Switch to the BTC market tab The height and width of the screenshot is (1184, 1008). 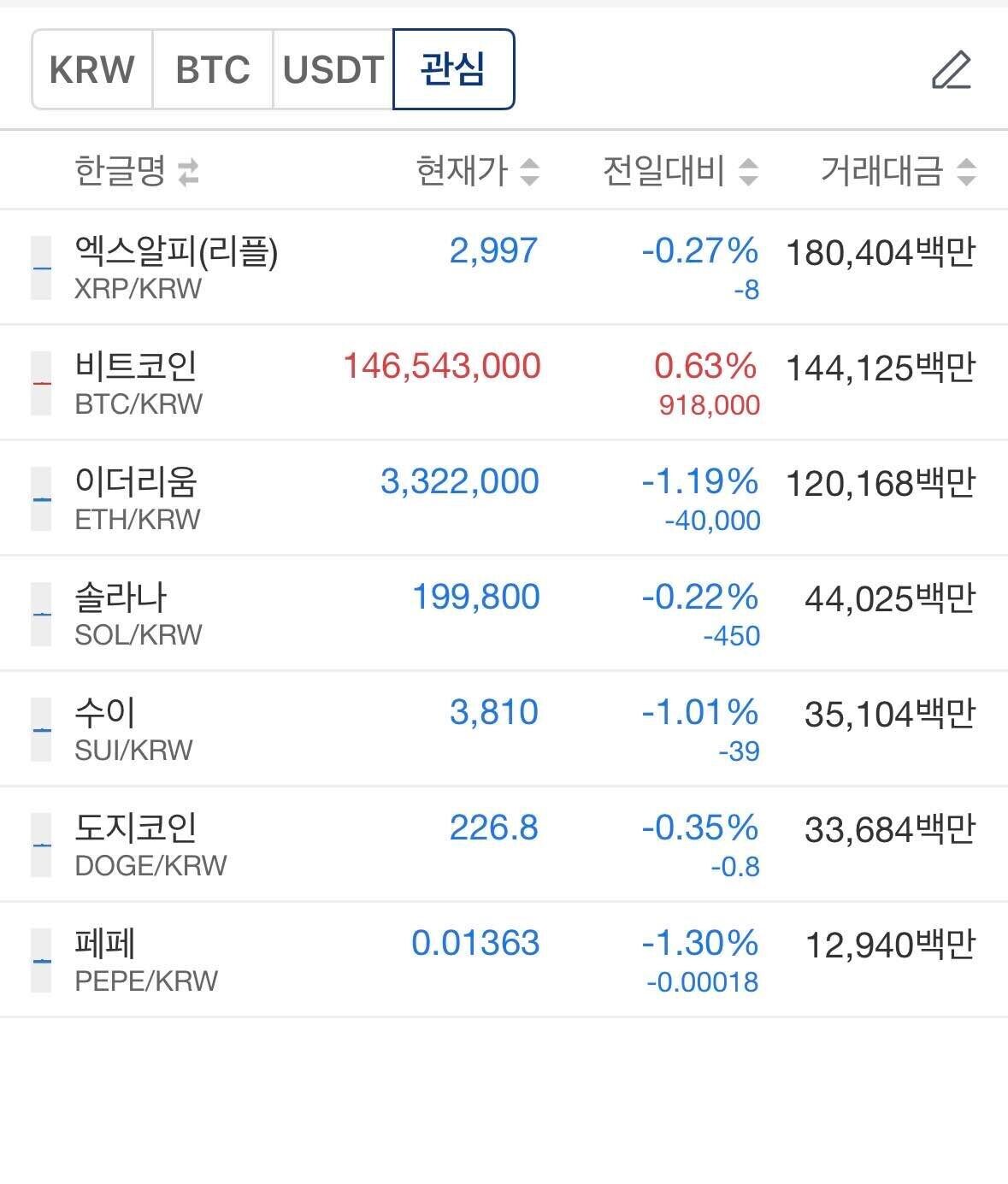pos(211,69)
